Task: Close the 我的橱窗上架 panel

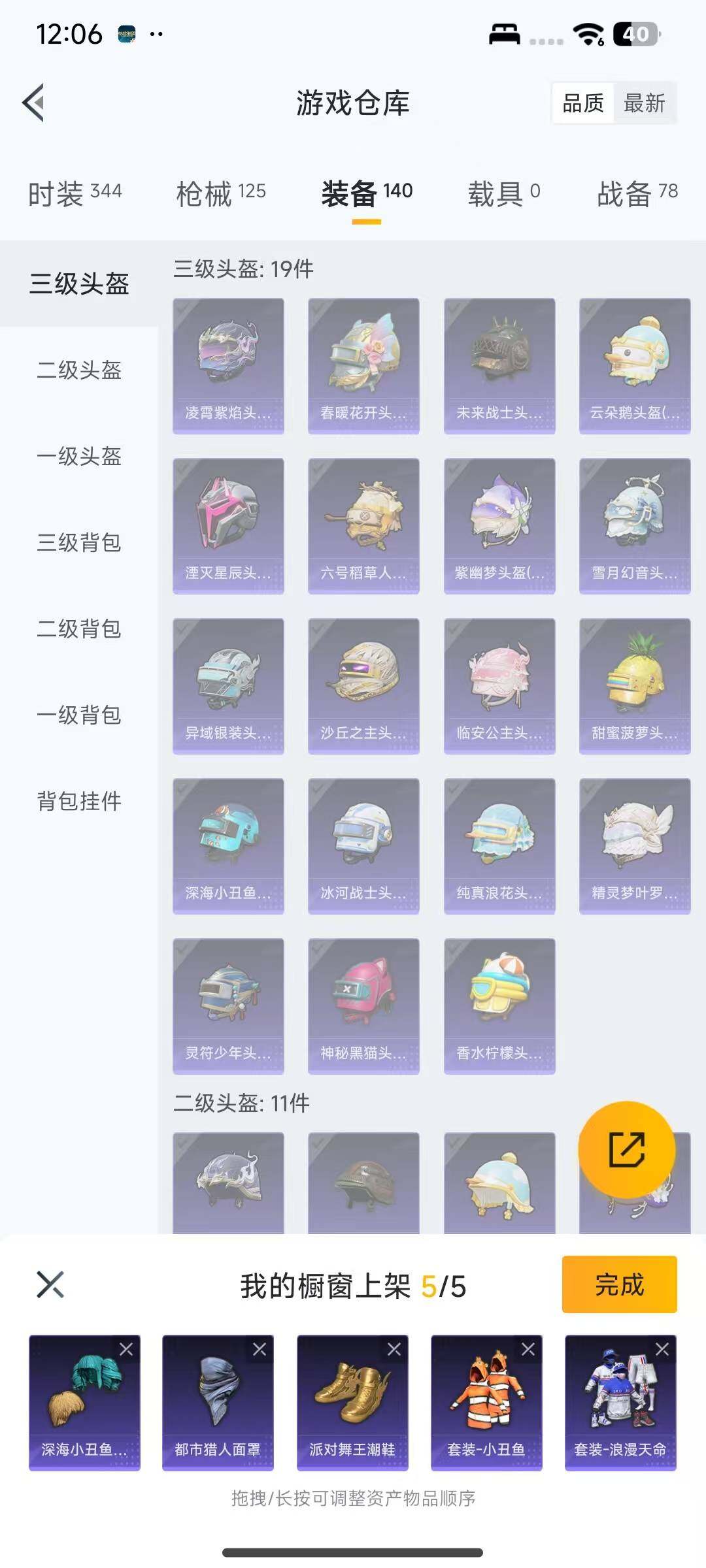Action: (x=50, y=1285)
